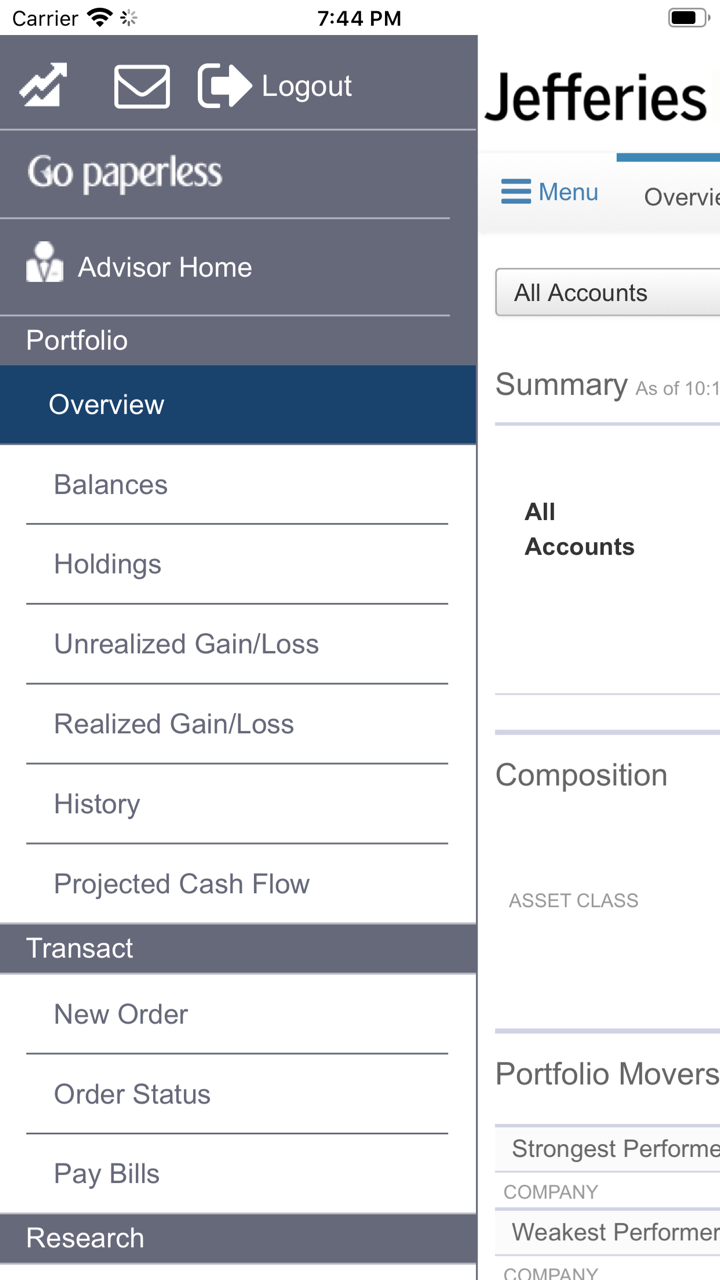Image resolution: width=720 pixels, height=1280 pixels.
Task: Start a New Order
Action: (121, 1015)
